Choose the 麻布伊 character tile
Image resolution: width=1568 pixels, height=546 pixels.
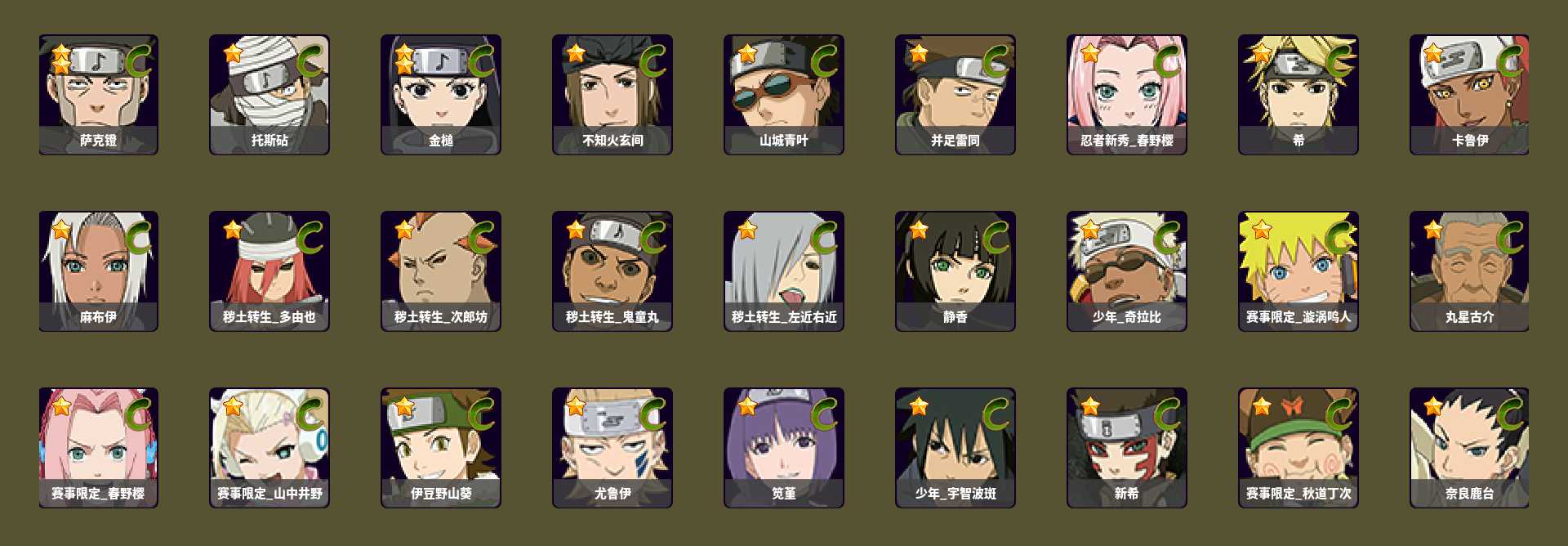pos(98,271)
